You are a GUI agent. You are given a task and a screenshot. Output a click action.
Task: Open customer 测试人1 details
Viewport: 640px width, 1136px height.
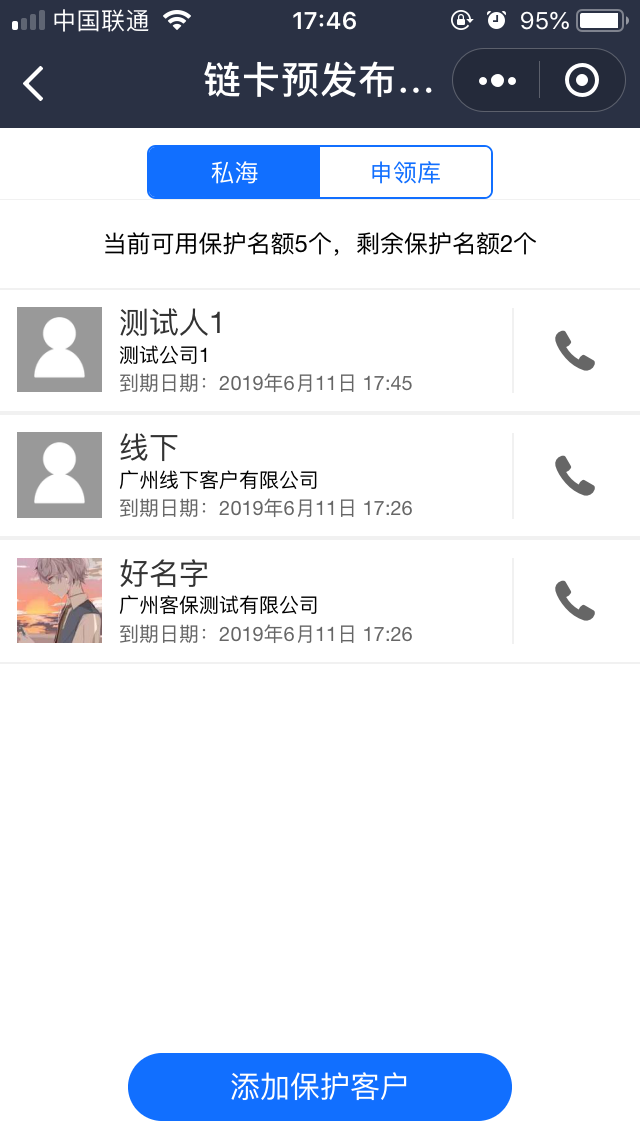tap(265, 350)
